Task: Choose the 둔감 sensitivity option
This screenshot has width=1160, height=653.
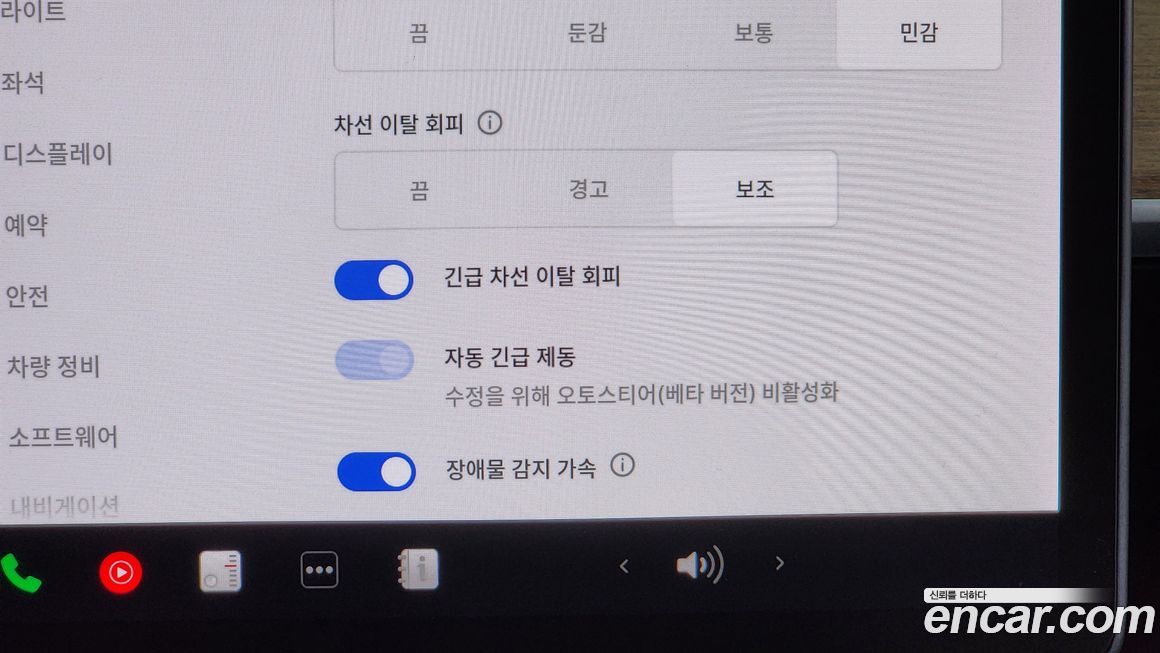Action: [x=588, y=33]
